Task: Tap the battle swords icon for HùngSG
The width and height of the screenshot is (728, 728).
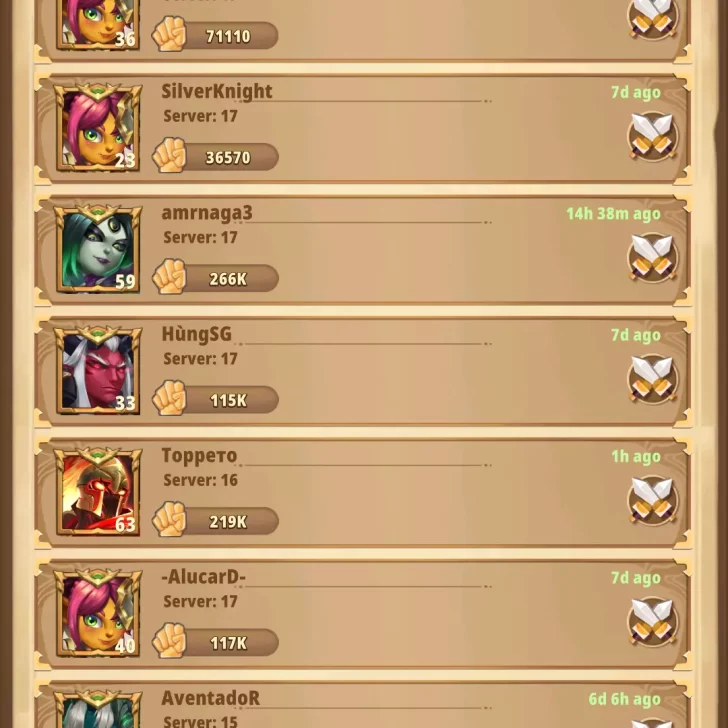Action: point(653,379)
